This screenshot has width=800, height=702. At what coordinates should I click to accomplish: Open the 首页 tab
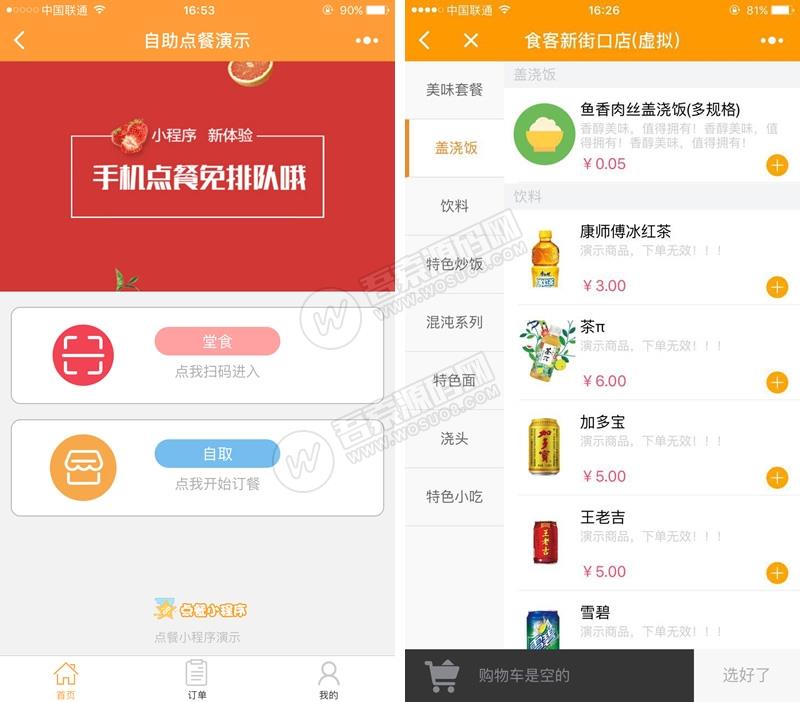pos(65,680)
